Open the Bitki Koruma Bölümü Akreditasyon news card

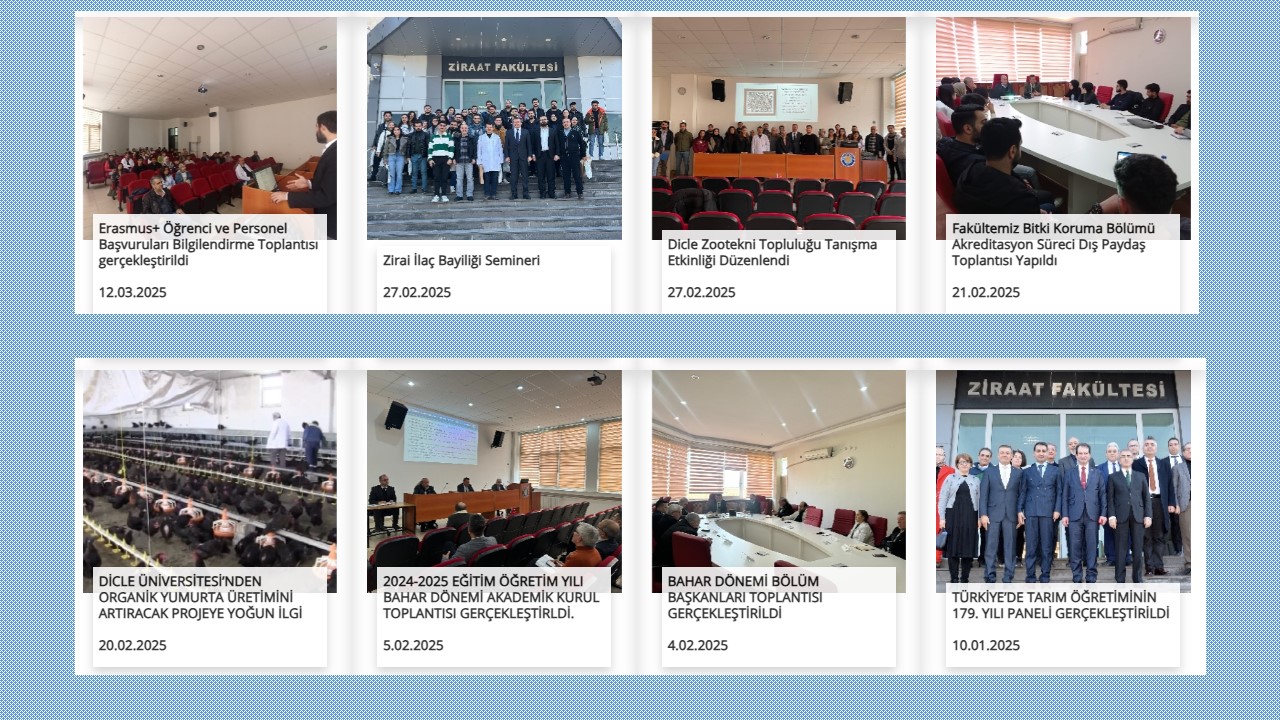(x=1053, y=244)
